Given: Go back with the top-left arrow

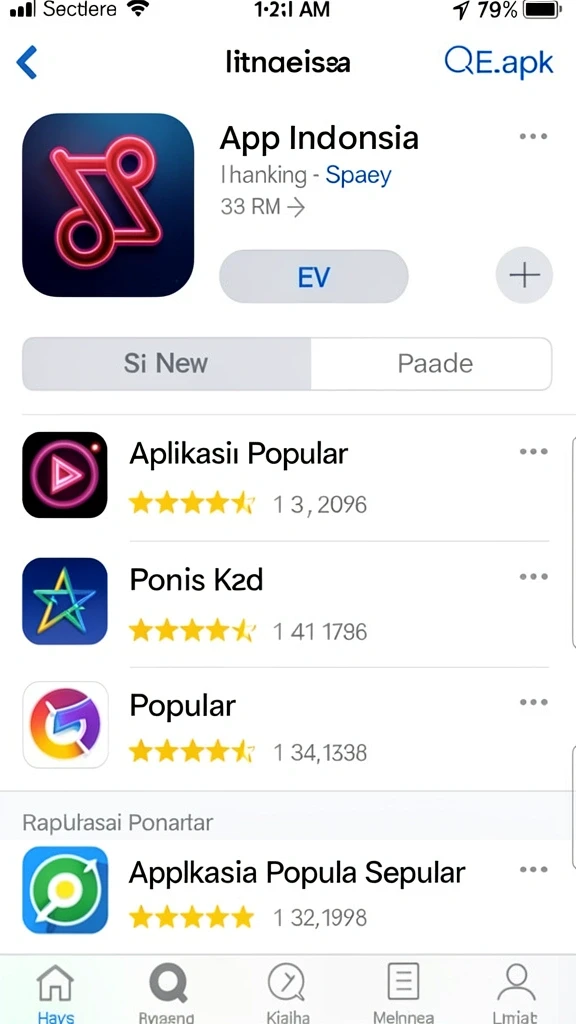Looking at the screenshot, I should 27,63.
